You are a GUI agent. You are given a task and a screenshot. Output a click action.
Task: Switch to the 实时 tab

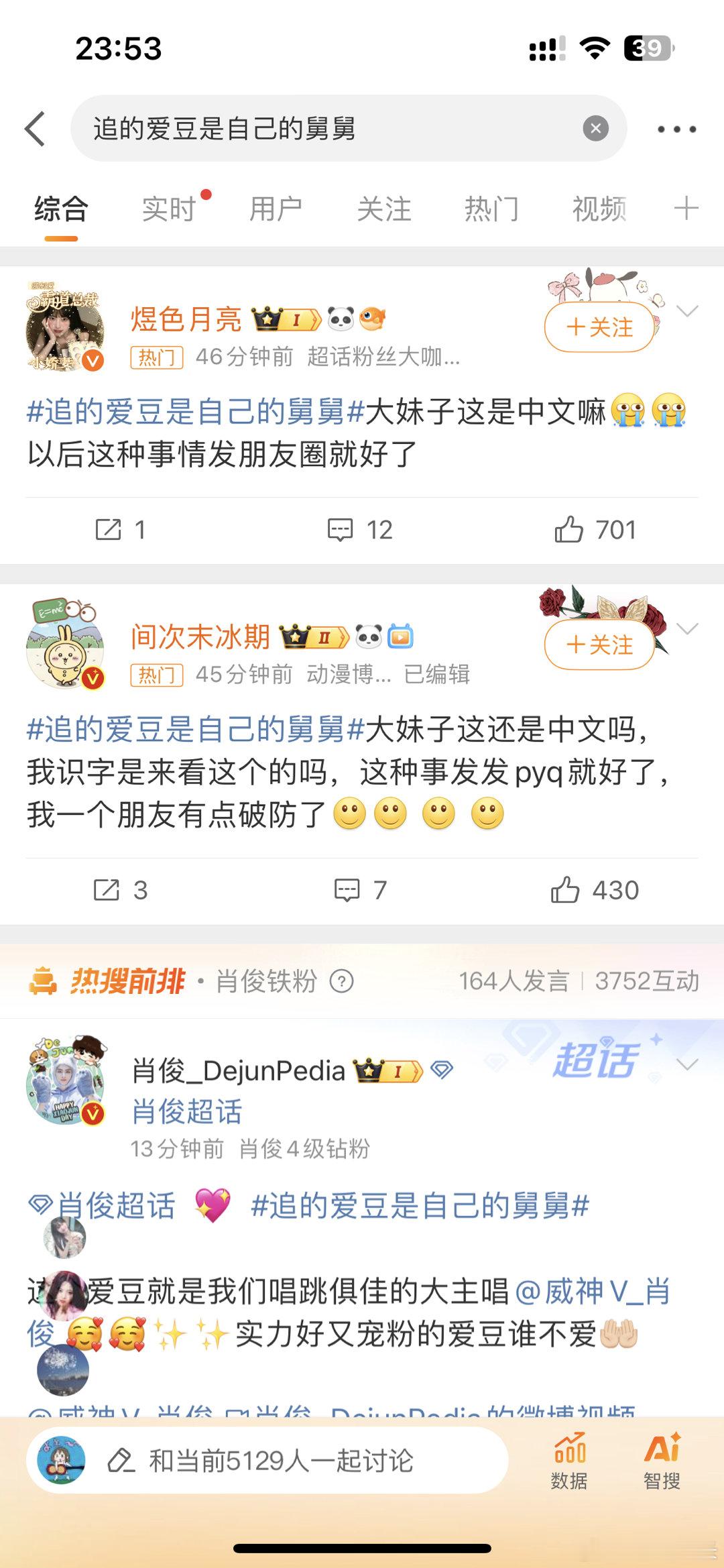click(x=169, y=209)
